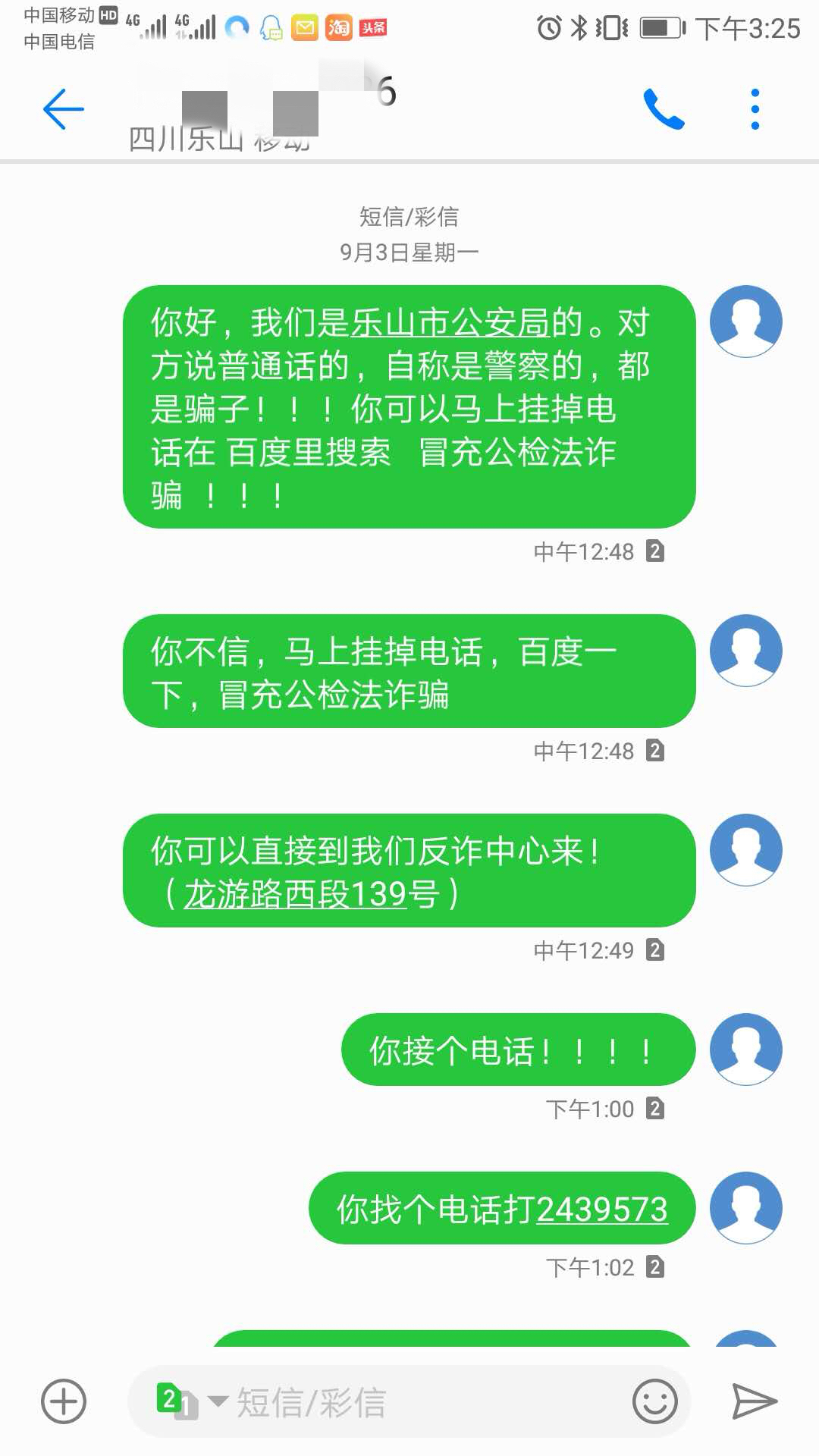Open attachments with the plus icon
This screenshot has height=1456, width=819.
64,1401
